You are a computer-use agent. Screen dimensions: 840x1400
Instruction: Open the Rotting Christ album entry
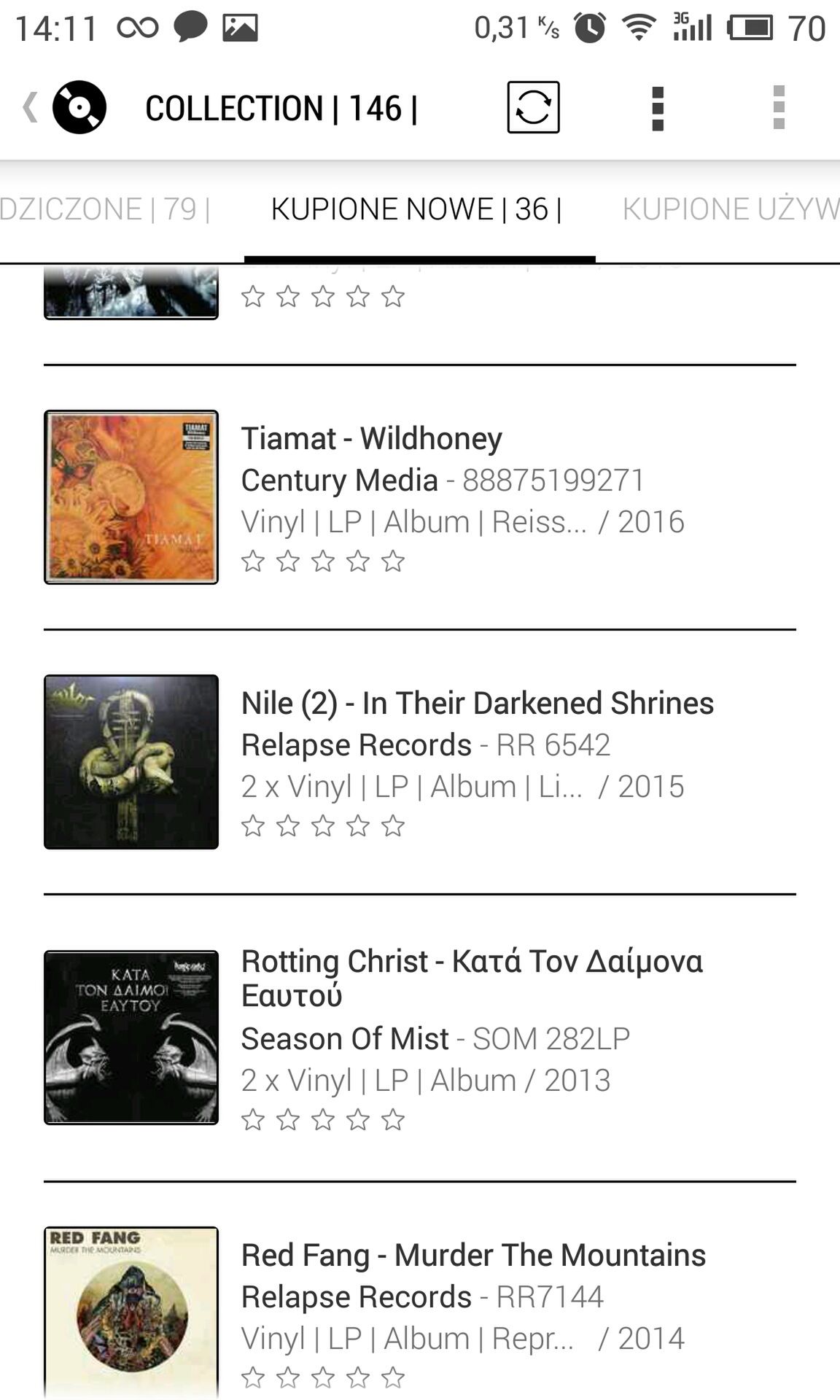coord(420,1038)
